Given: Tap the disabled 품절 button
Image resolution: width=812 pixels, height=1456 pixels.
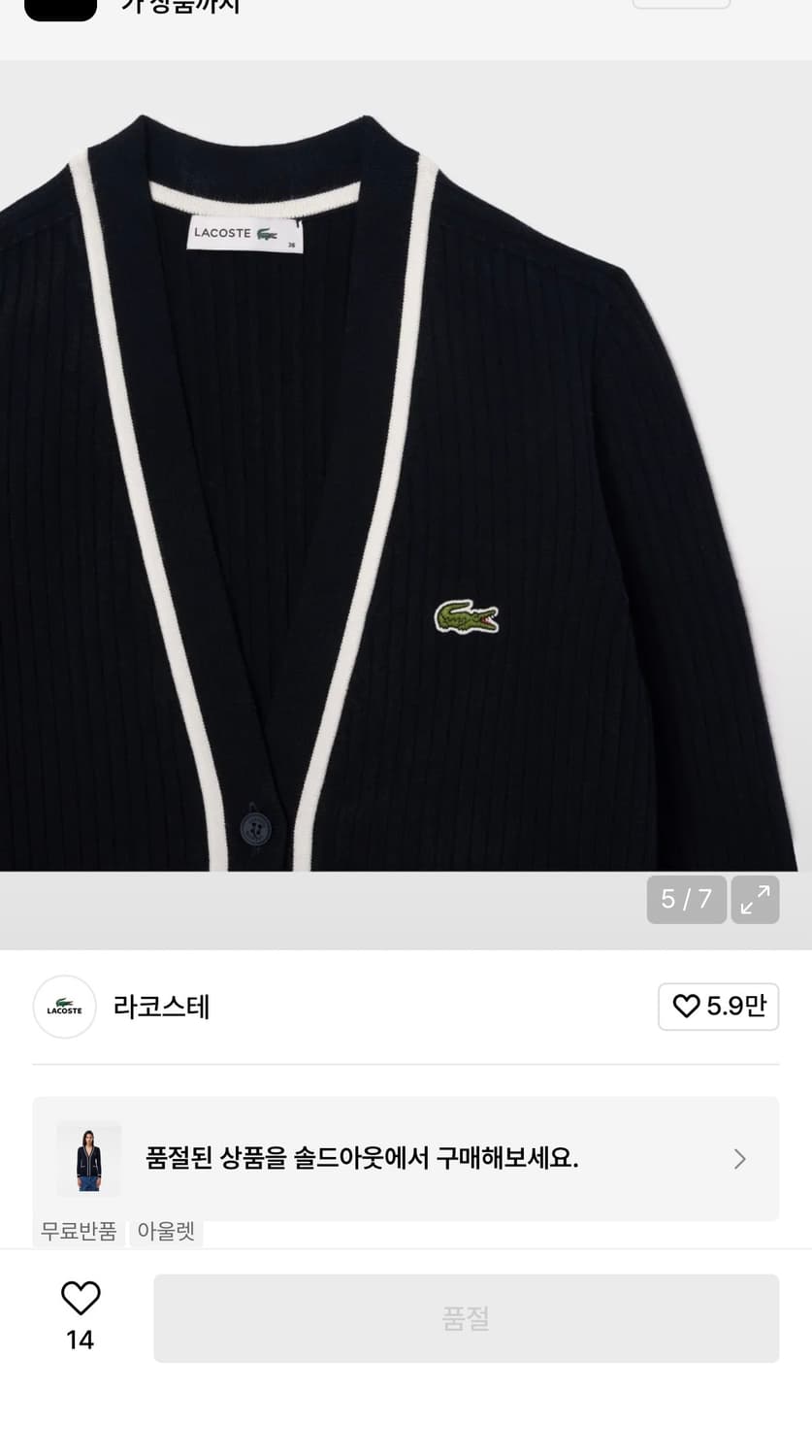Looking at the screenshot, I should click(x=467, y=1318).
